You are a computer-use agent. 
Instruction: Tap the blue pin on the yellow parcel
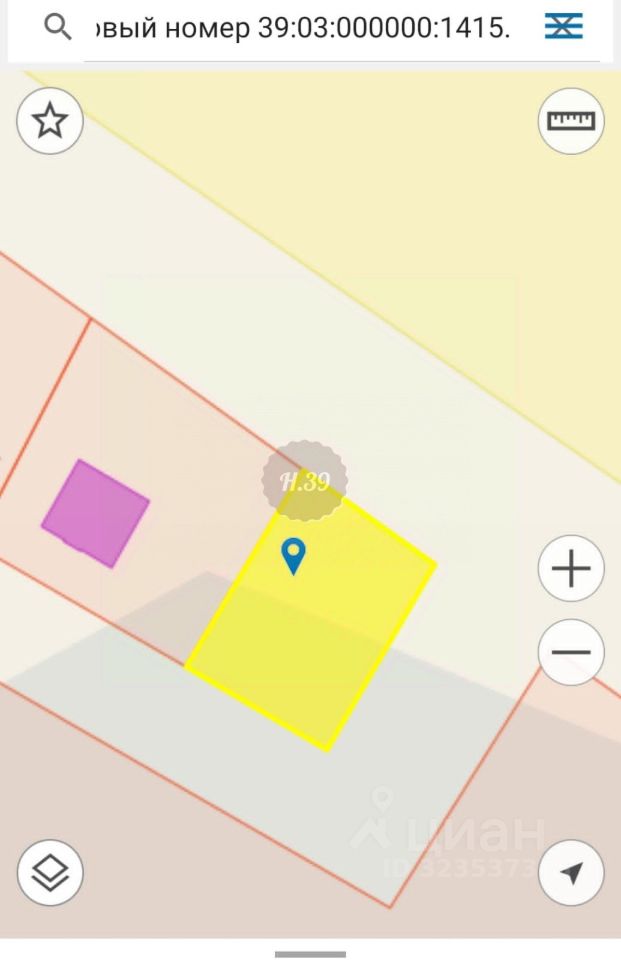click(293, 555)
